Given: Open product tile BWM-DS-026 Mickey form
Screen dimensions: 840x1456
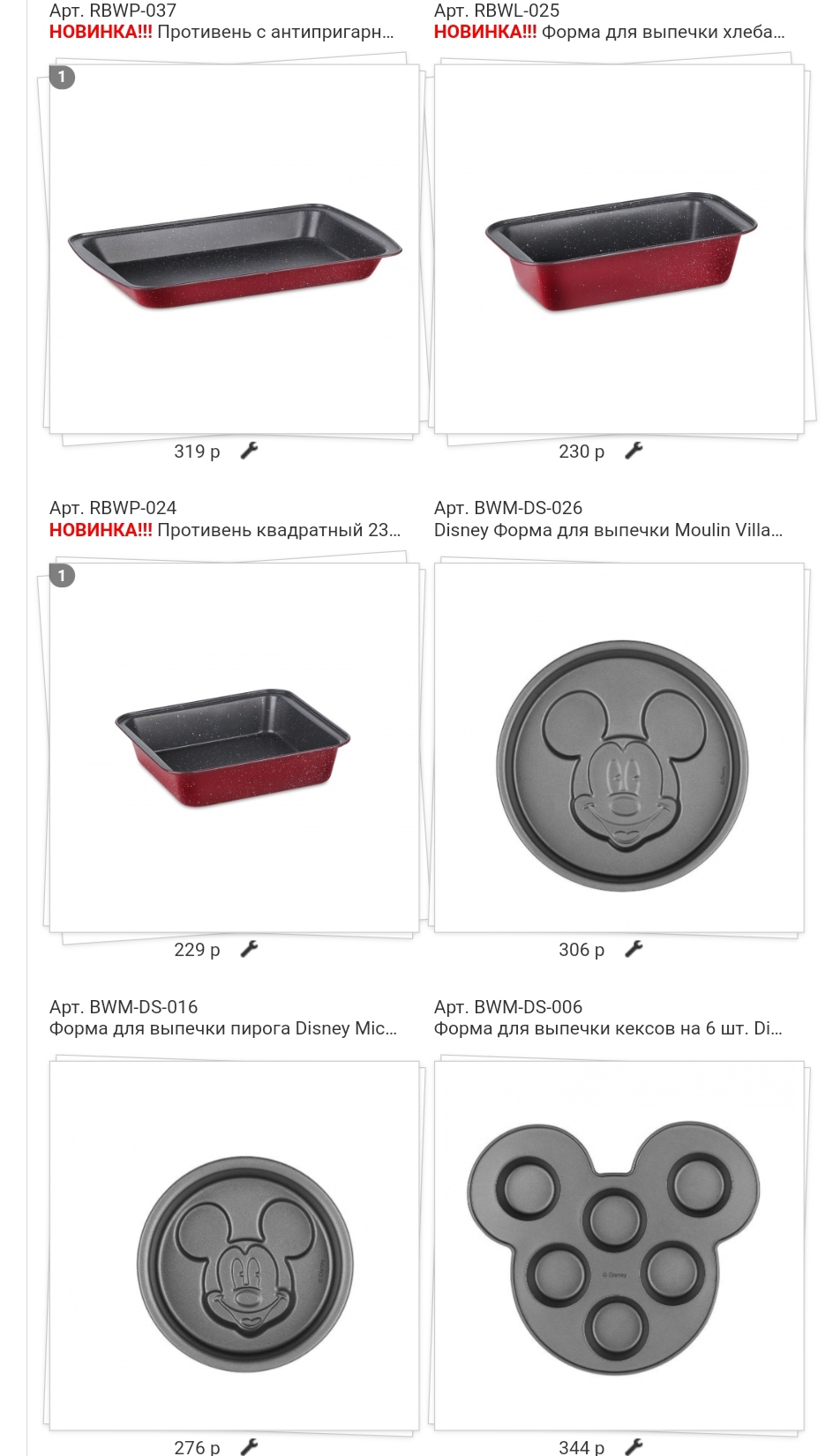Looking at the screenshot, I should click(x=619, y=747).
